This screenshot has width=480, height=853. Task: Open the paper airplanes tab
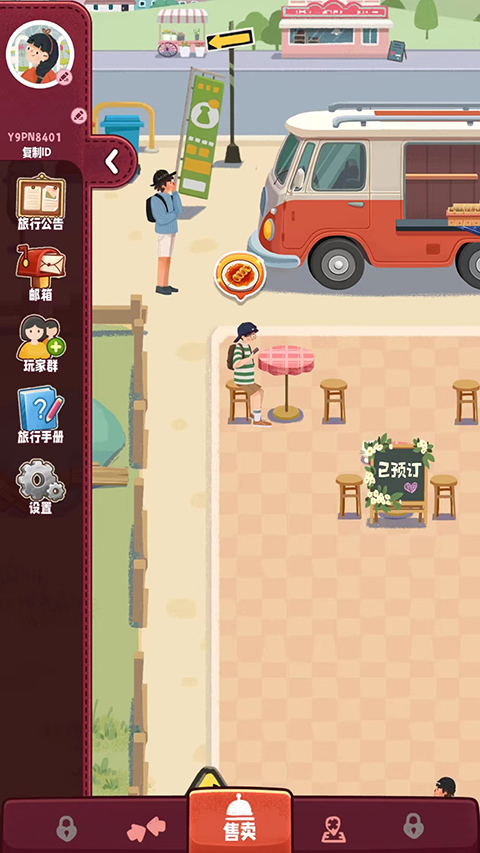tap(146, 828)
